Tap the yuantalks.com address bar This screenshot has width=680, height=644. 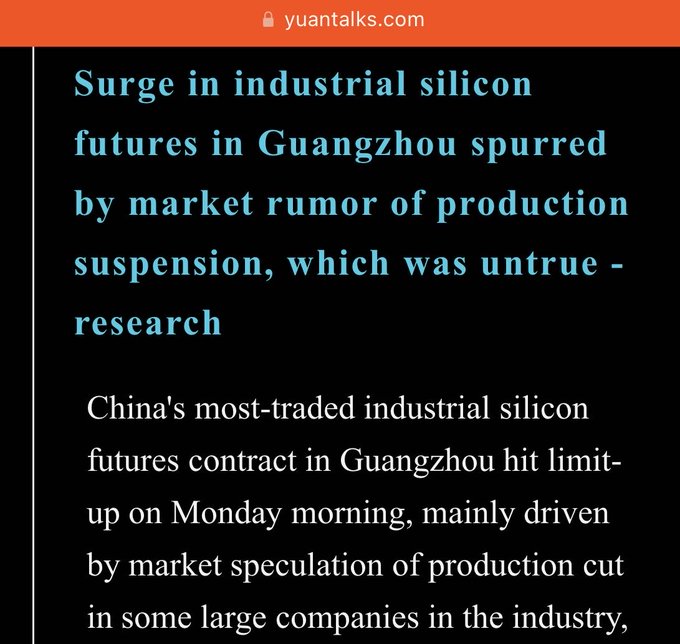[x=340, y=19]
